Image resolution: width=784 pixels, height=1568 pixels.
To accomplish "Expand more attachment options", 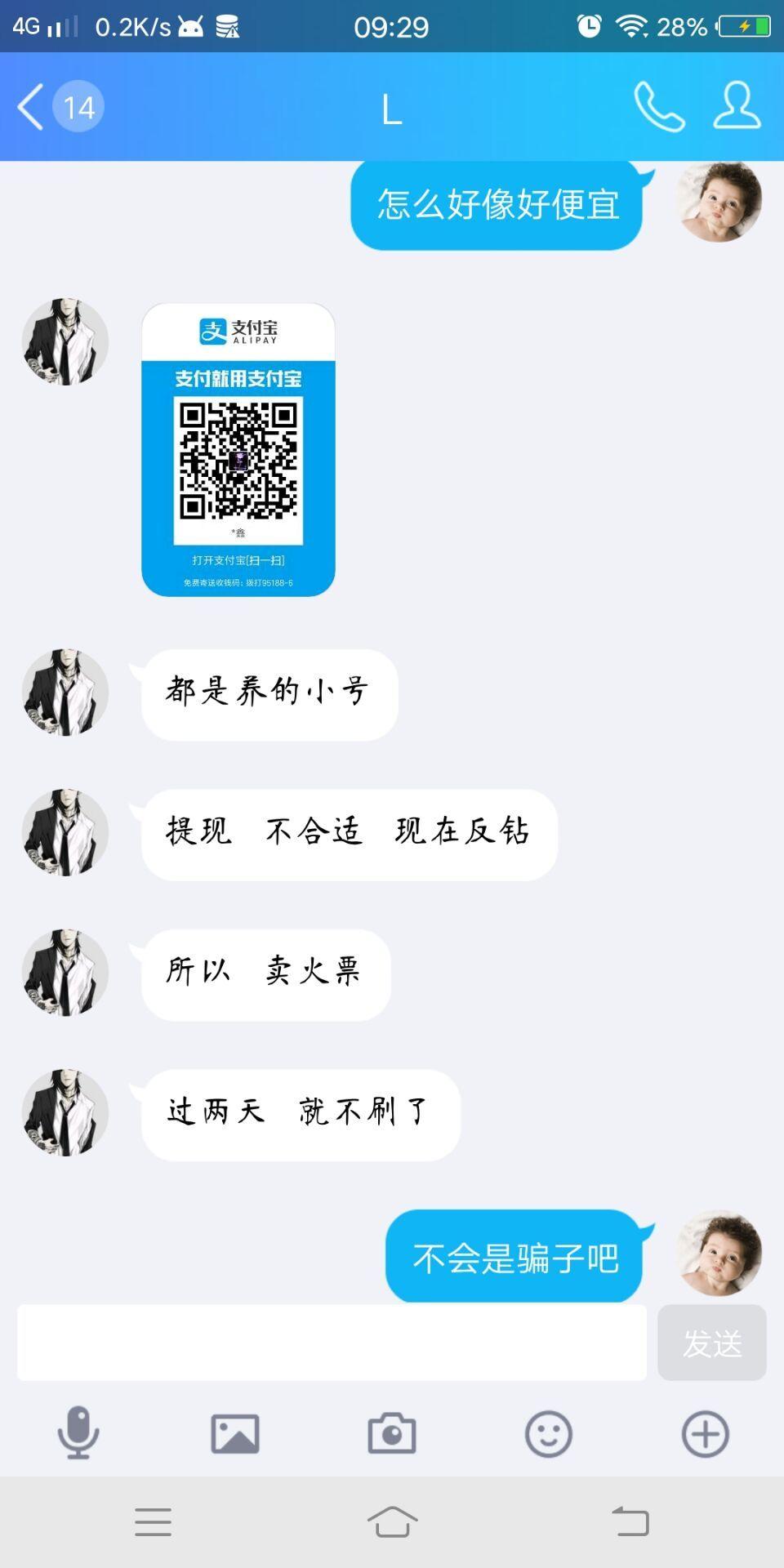I will [x=706, y=1434].
